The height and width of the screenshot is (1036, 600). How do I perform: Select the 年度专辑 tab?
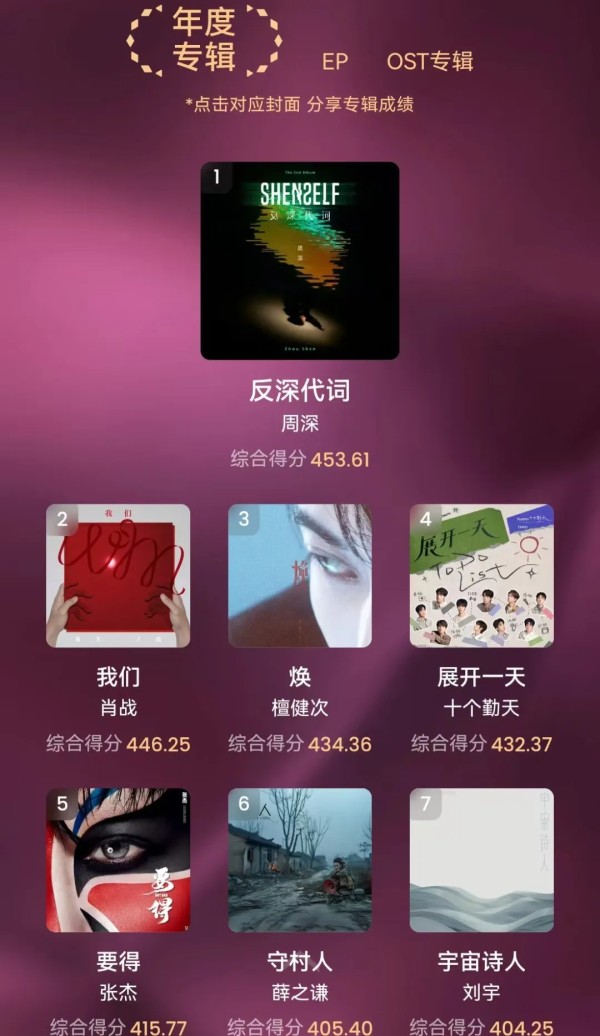pos(204,40)
